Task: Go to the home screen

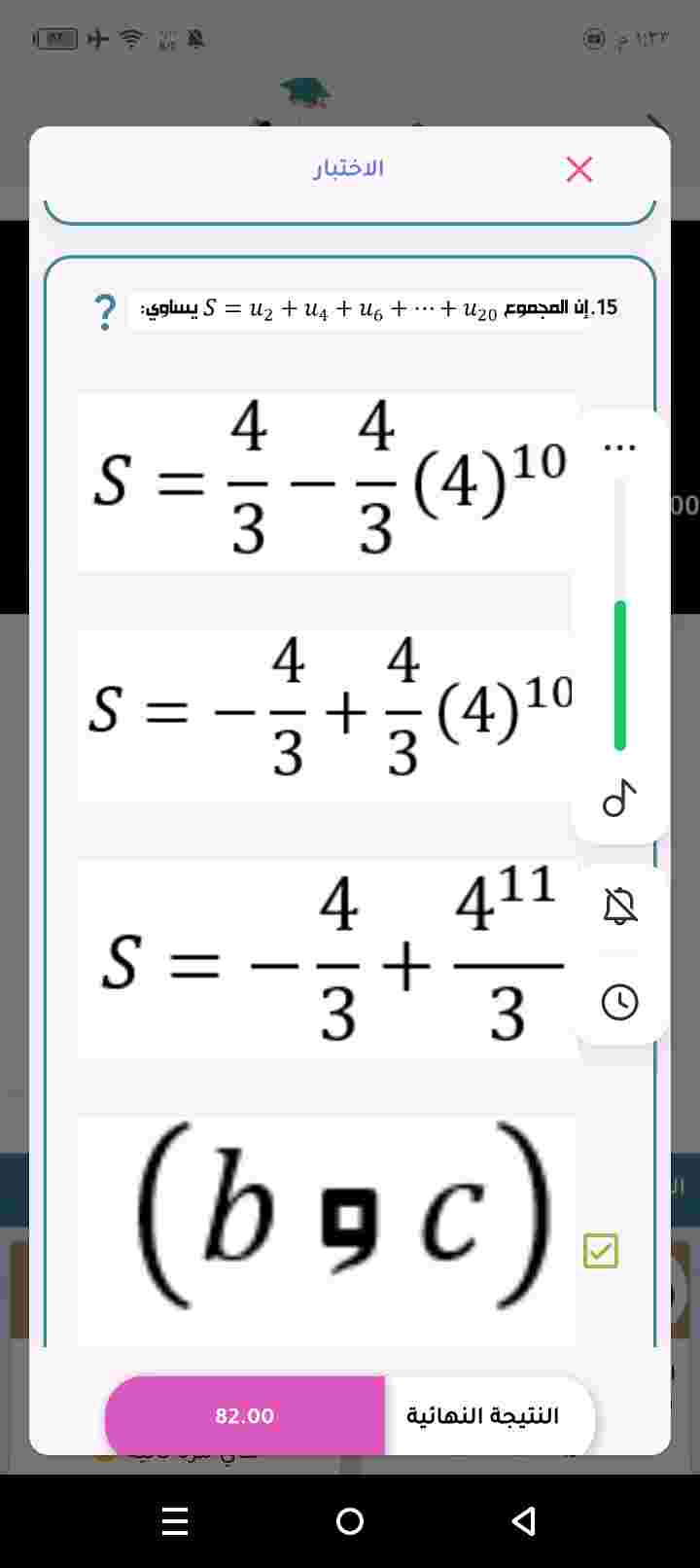Action: tap(350, 1521)
